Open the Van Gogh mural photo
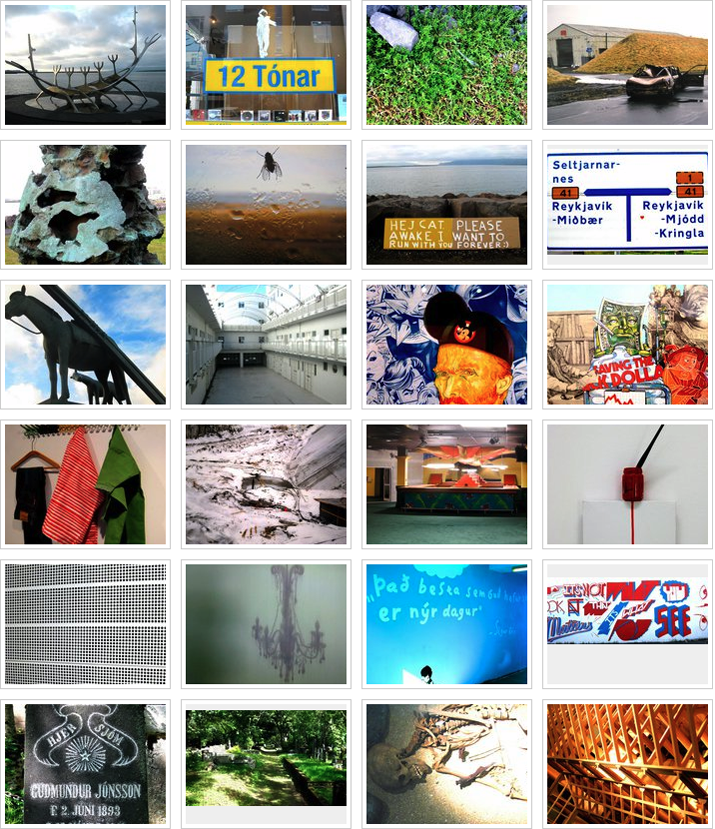Screen dimensions: 715x829 (446, 344)
